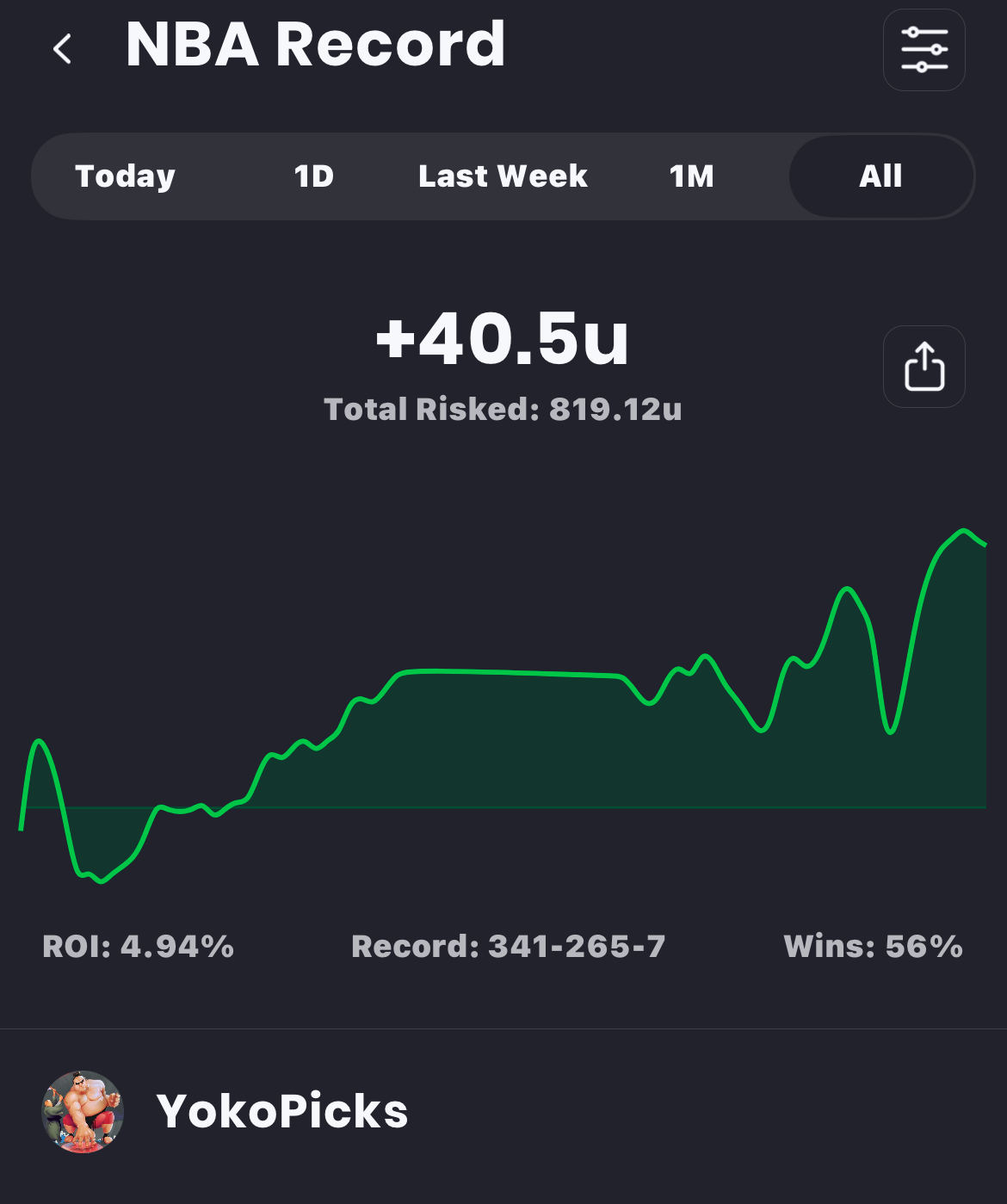Share this NBA record

point(924,367)
